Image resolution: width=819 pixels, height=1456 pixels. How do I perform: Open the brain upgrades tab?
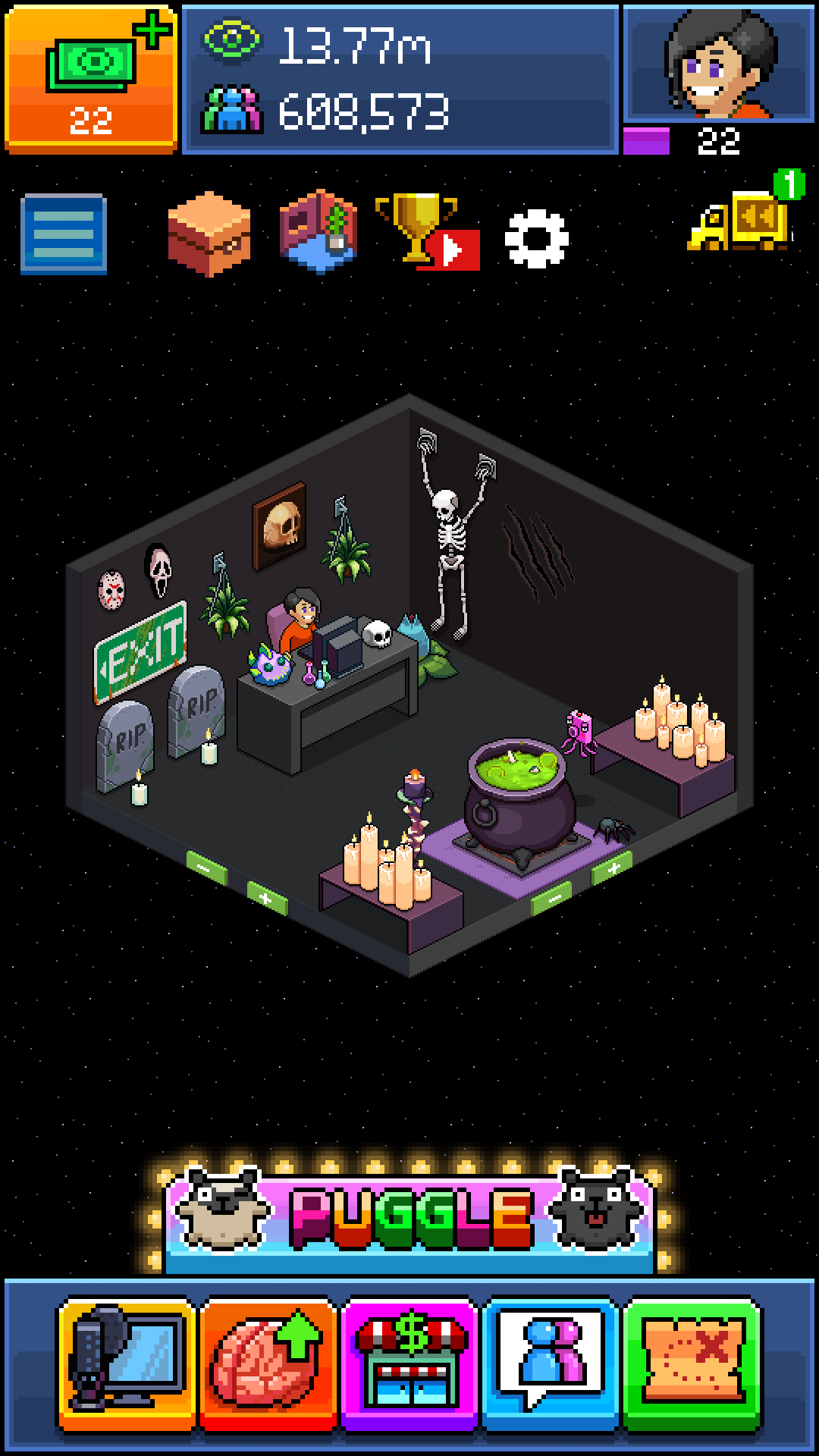268,1364
